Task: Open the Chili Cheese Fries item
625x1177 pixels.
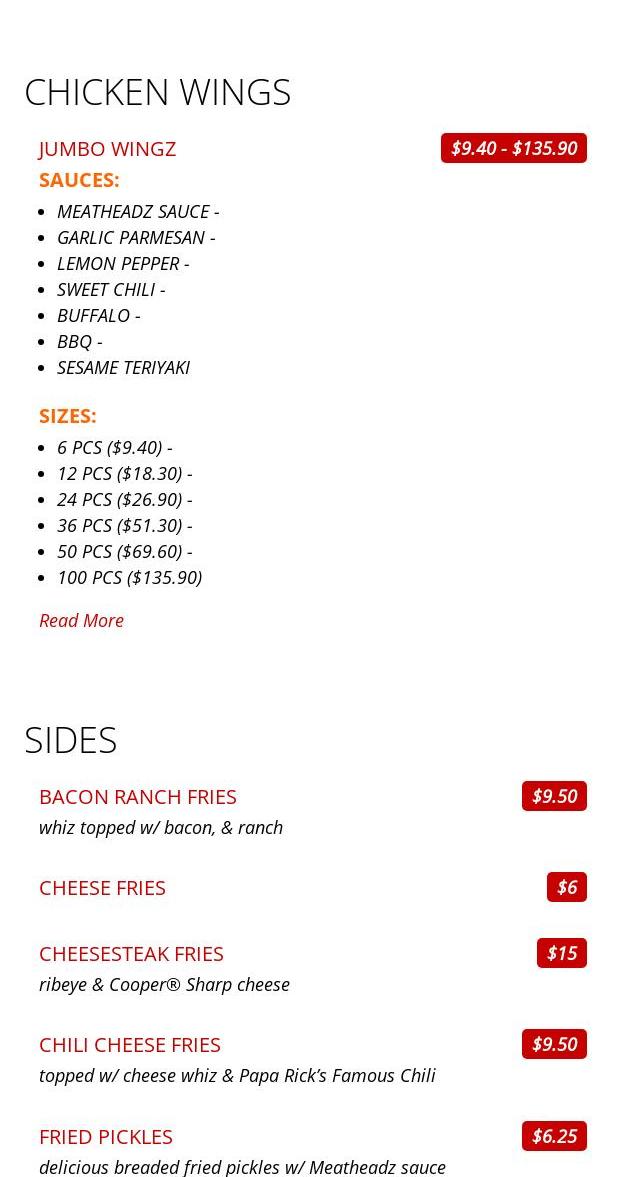Action: 130,1045
